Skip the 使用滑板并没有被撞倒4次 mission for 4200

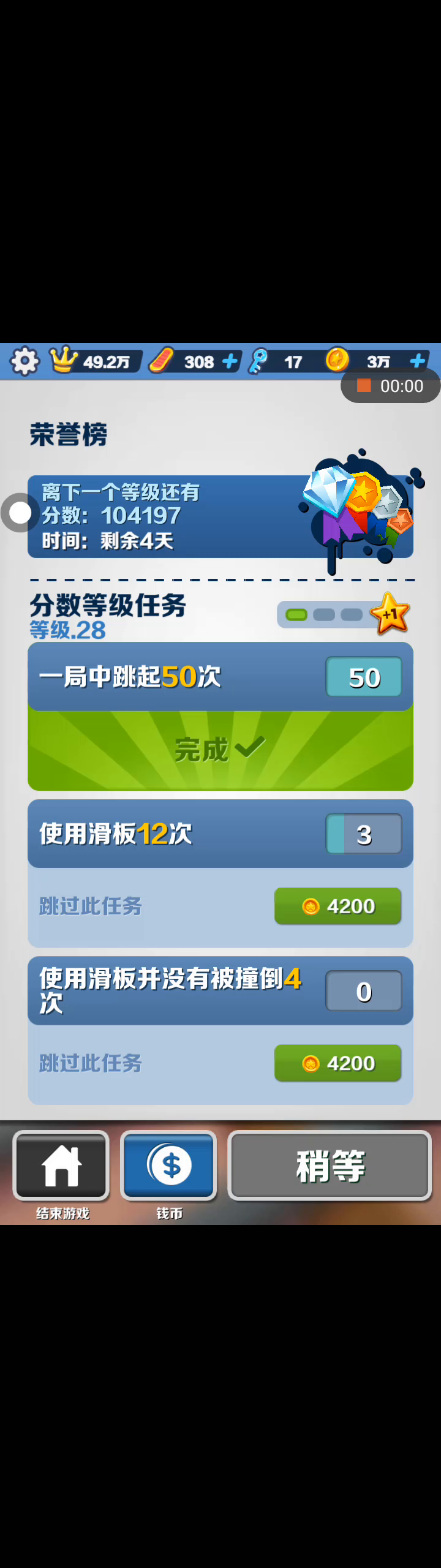(x=337, y=1063)
